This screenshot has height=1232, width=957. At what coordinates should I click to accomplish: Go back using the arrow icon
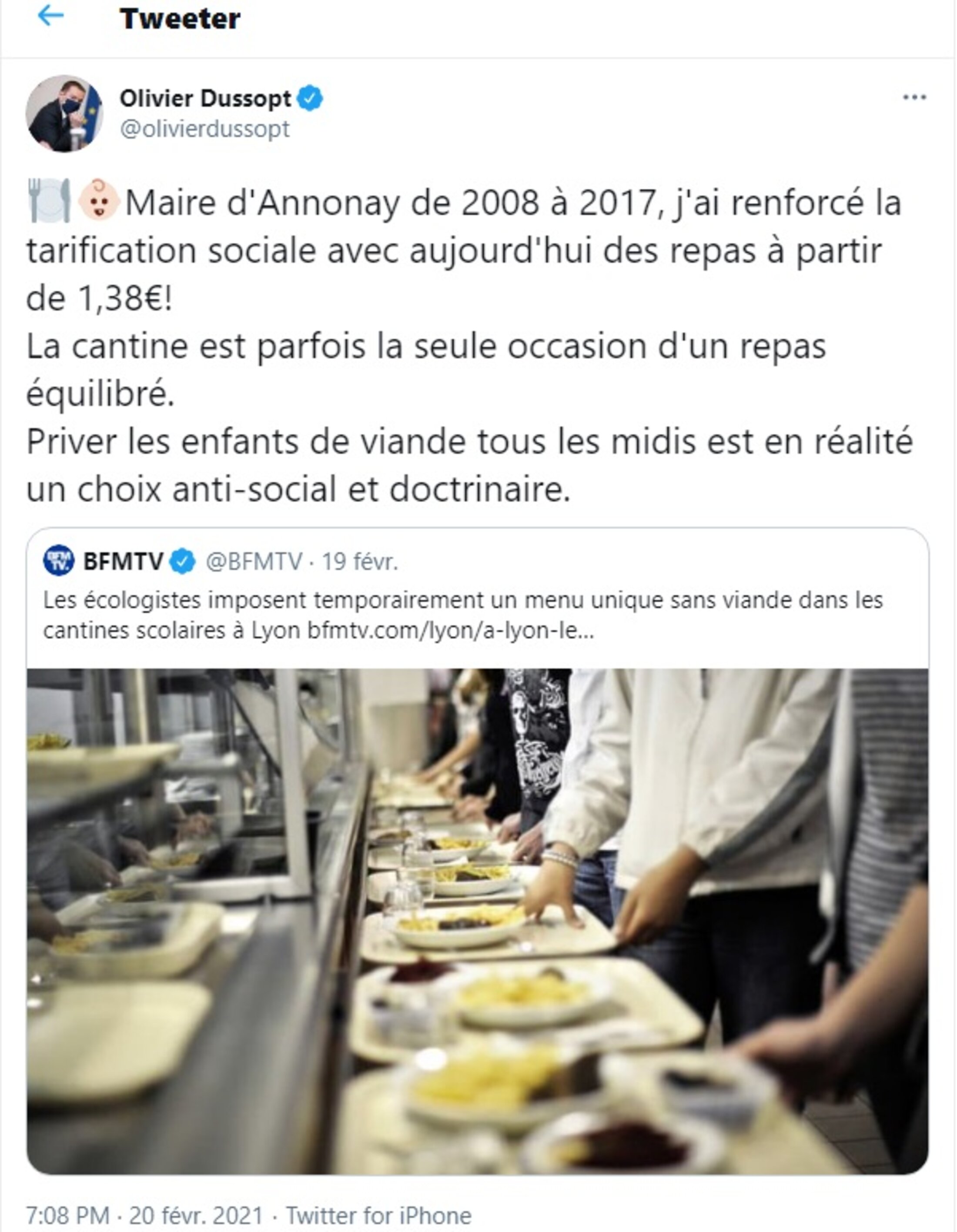tap(50, 16)
